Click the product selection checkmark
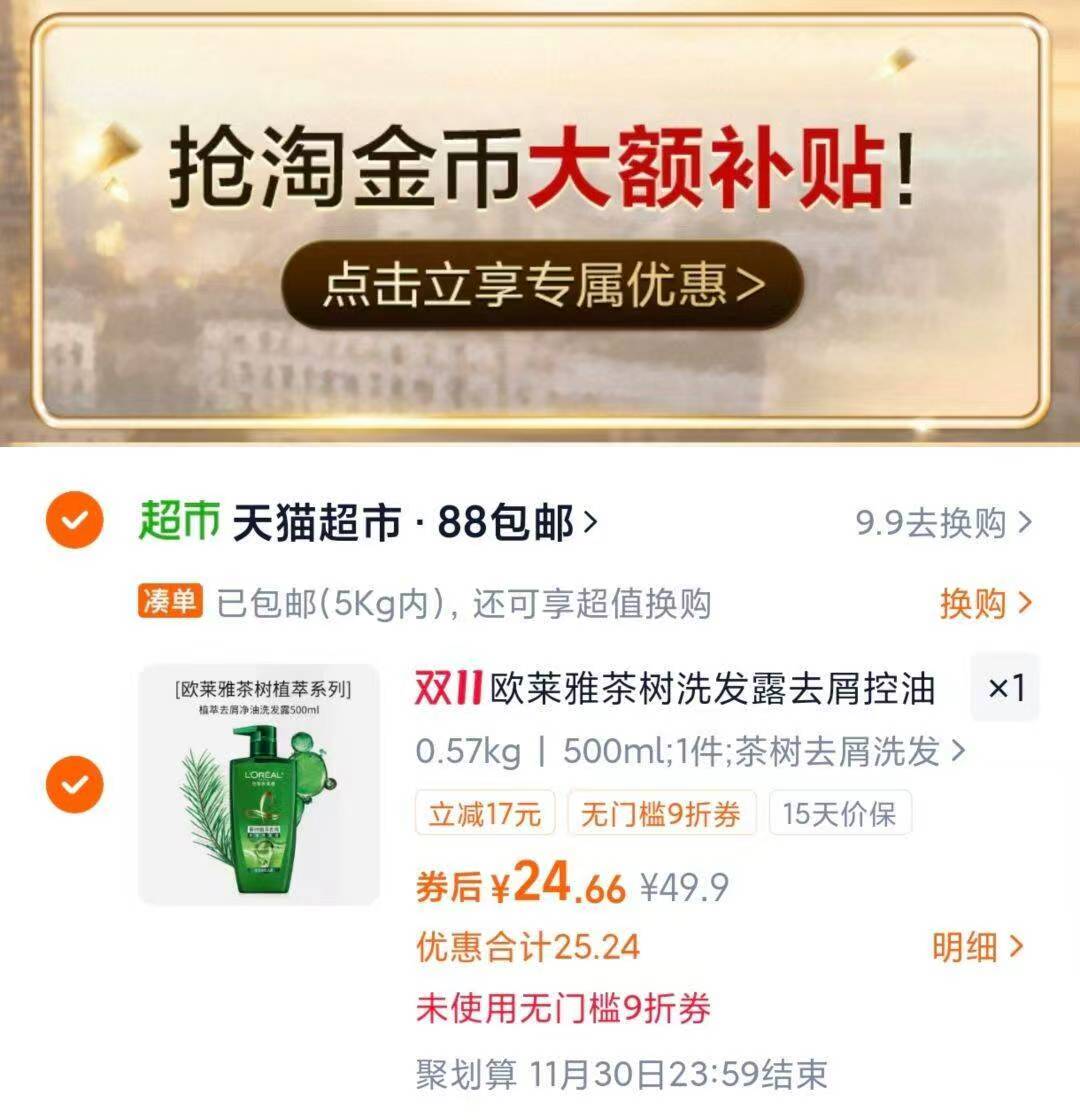The image size is (1080, 1120). point(74,786)
